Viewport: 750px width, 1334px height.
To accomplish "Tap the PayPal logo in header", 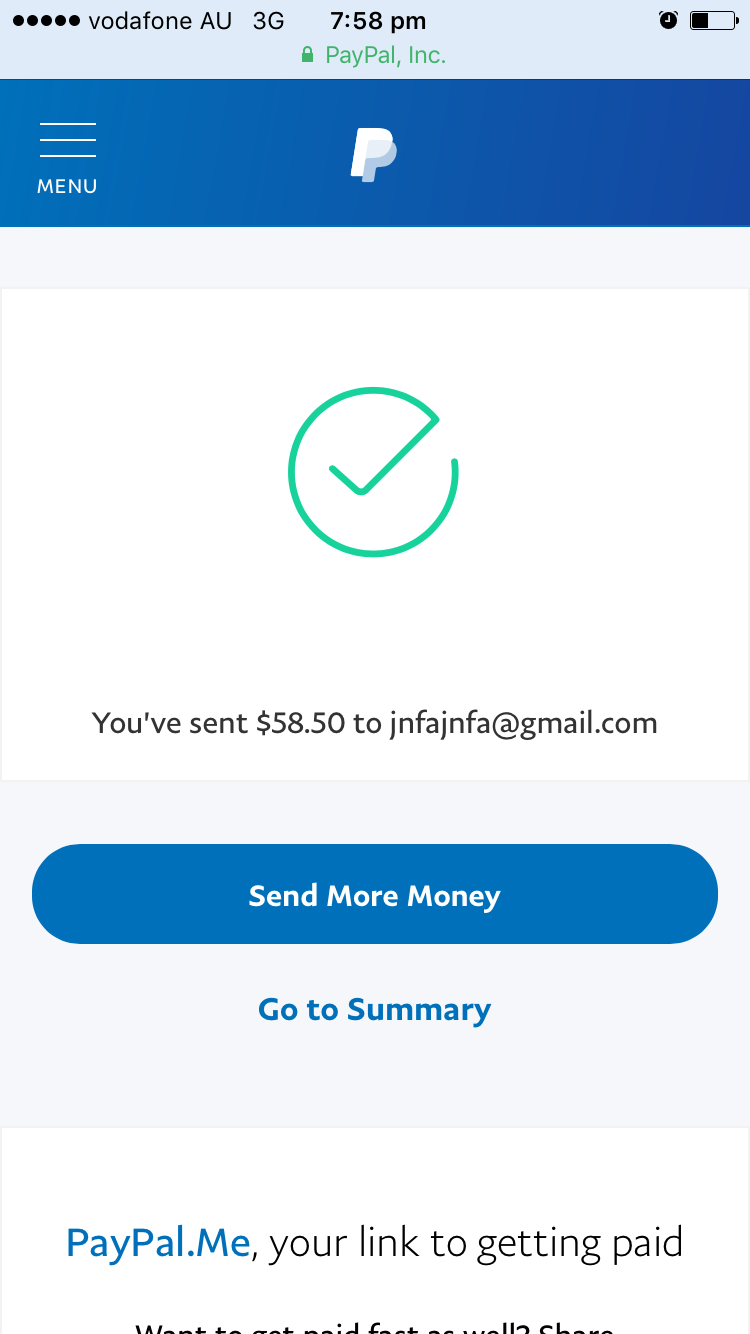I will pos(374,155).
